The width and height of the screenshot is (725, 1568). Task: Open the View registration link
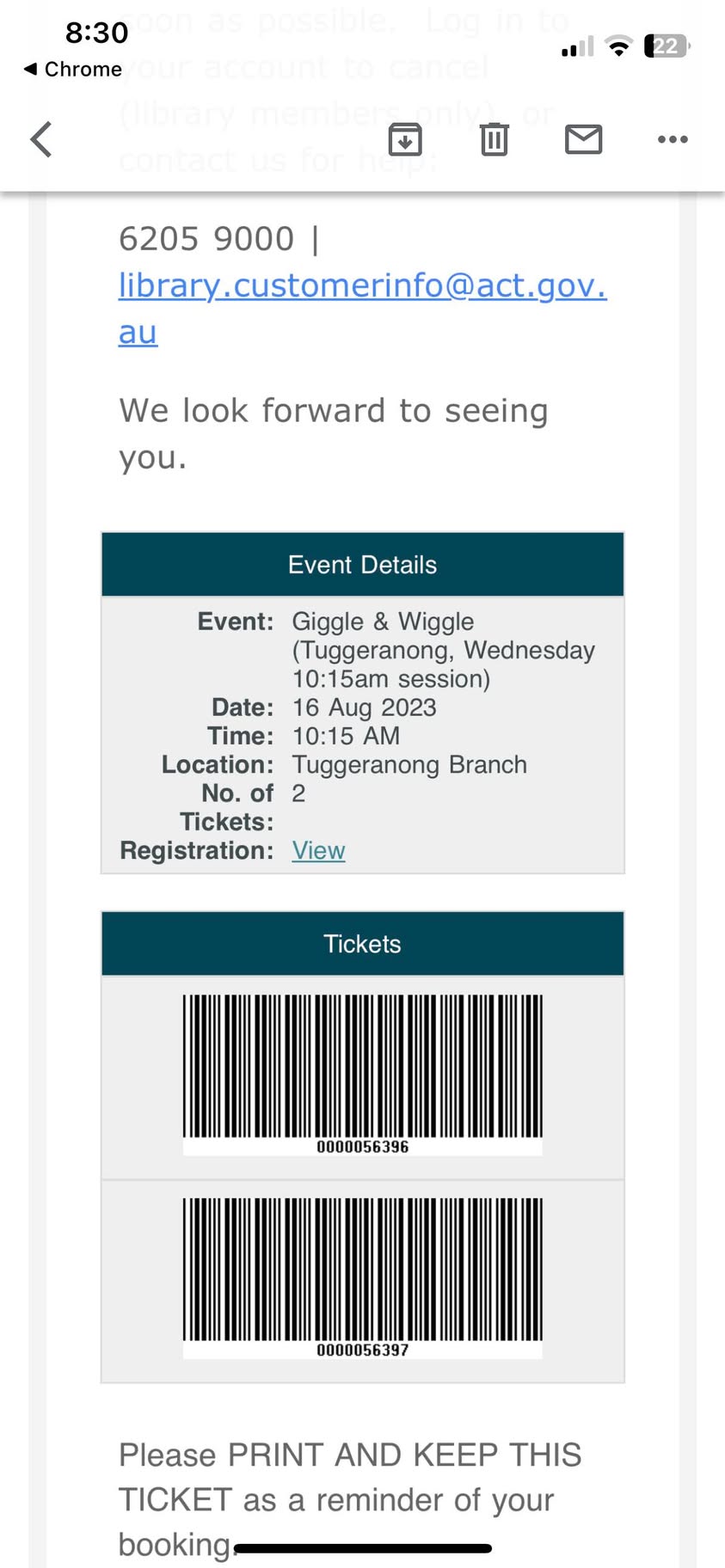pyautogui.click(x=318, y=850)
